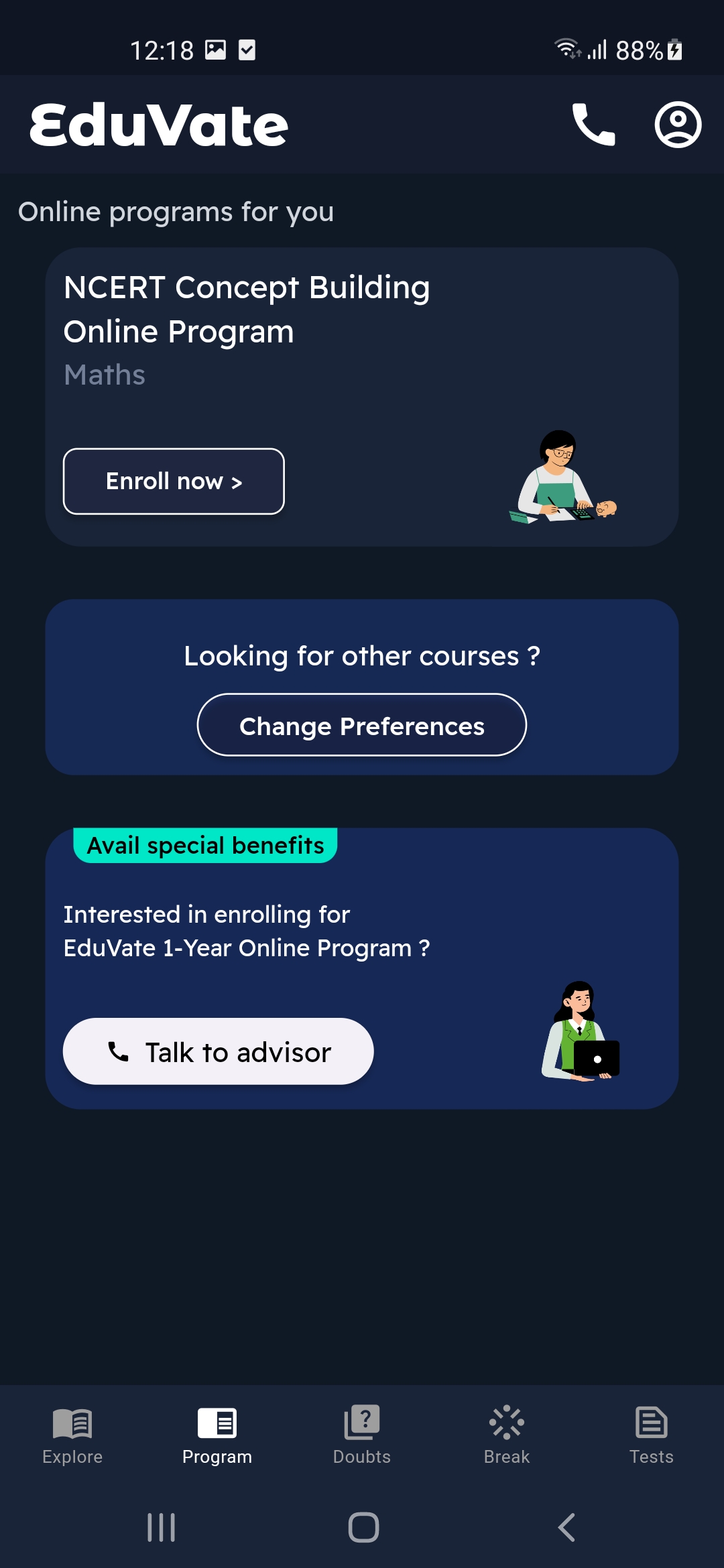Tap the phone icon inside Talk to advisor
The image size is (724, 1568).
click(x=118, y=1051)
